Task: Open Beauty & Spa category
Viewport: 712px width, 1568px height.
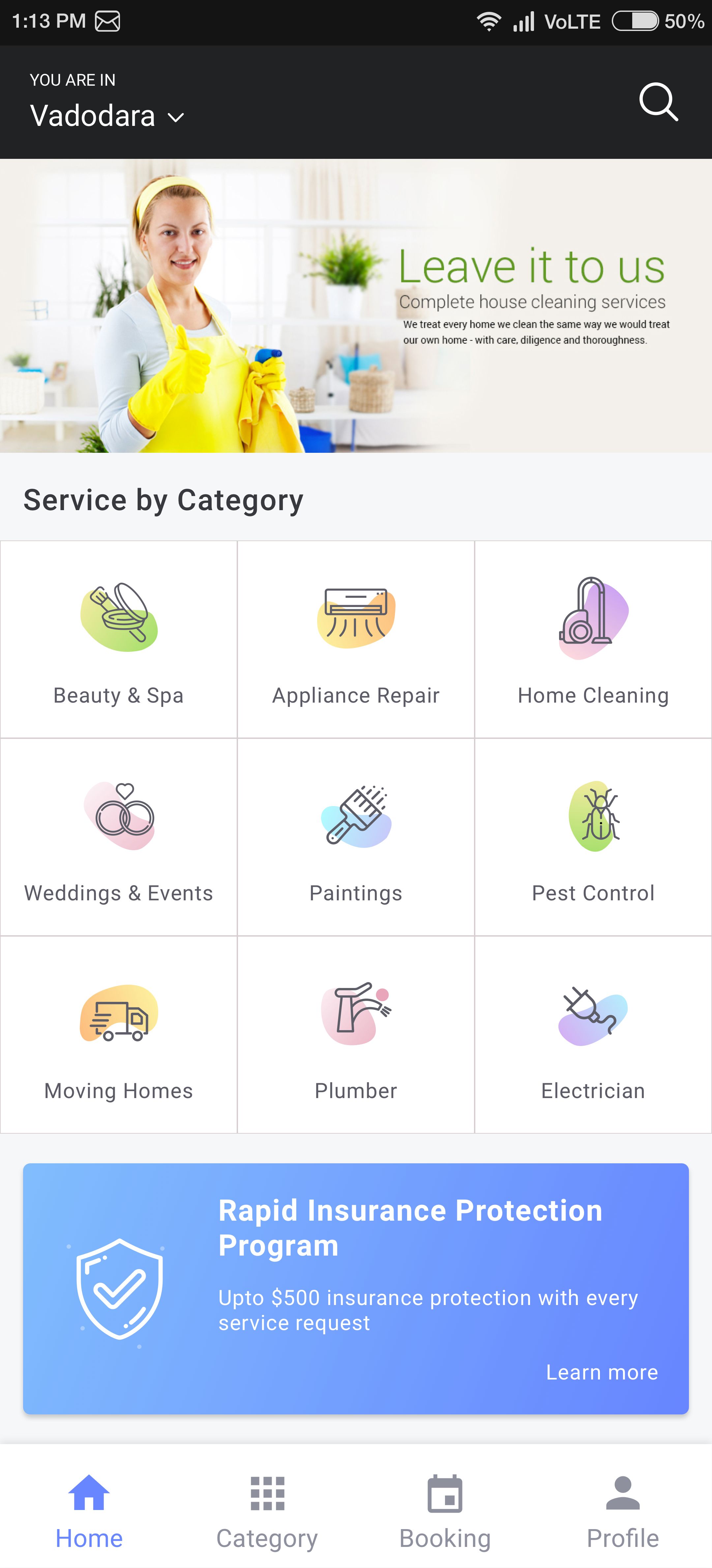Action: pyautogui.click(x=119, y=639)
